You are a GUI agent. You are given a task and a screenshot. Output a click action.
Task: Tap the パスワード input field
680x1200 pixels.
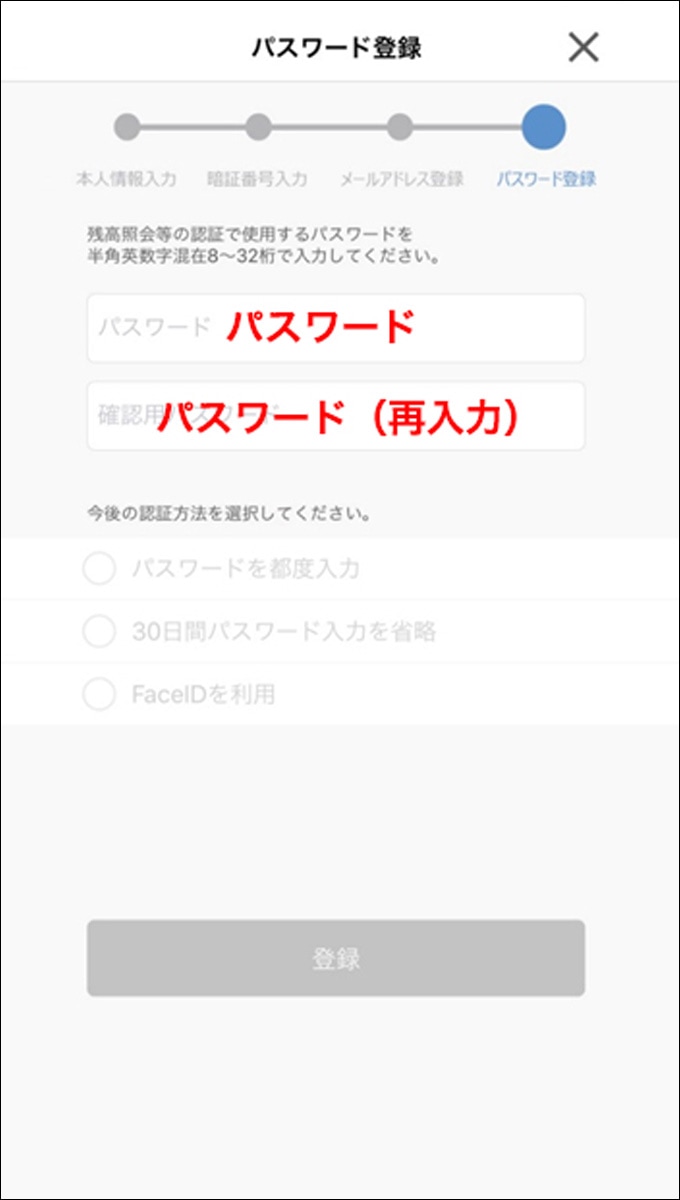pyautogui.click(x=335, y=328)
